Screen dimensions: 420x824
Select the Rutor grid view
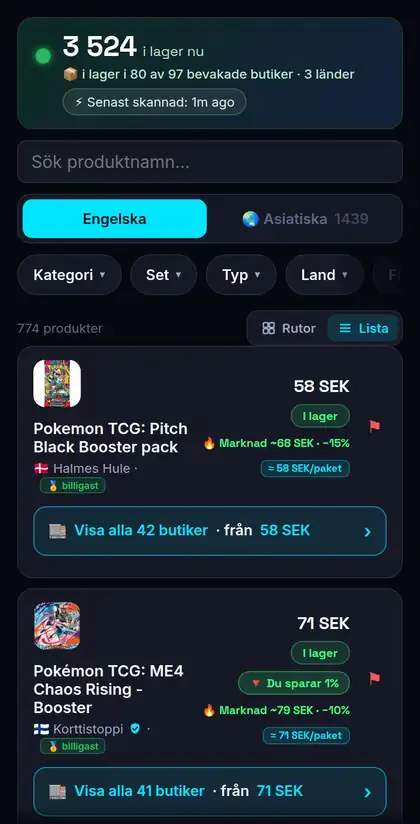(x=289, y=328)
